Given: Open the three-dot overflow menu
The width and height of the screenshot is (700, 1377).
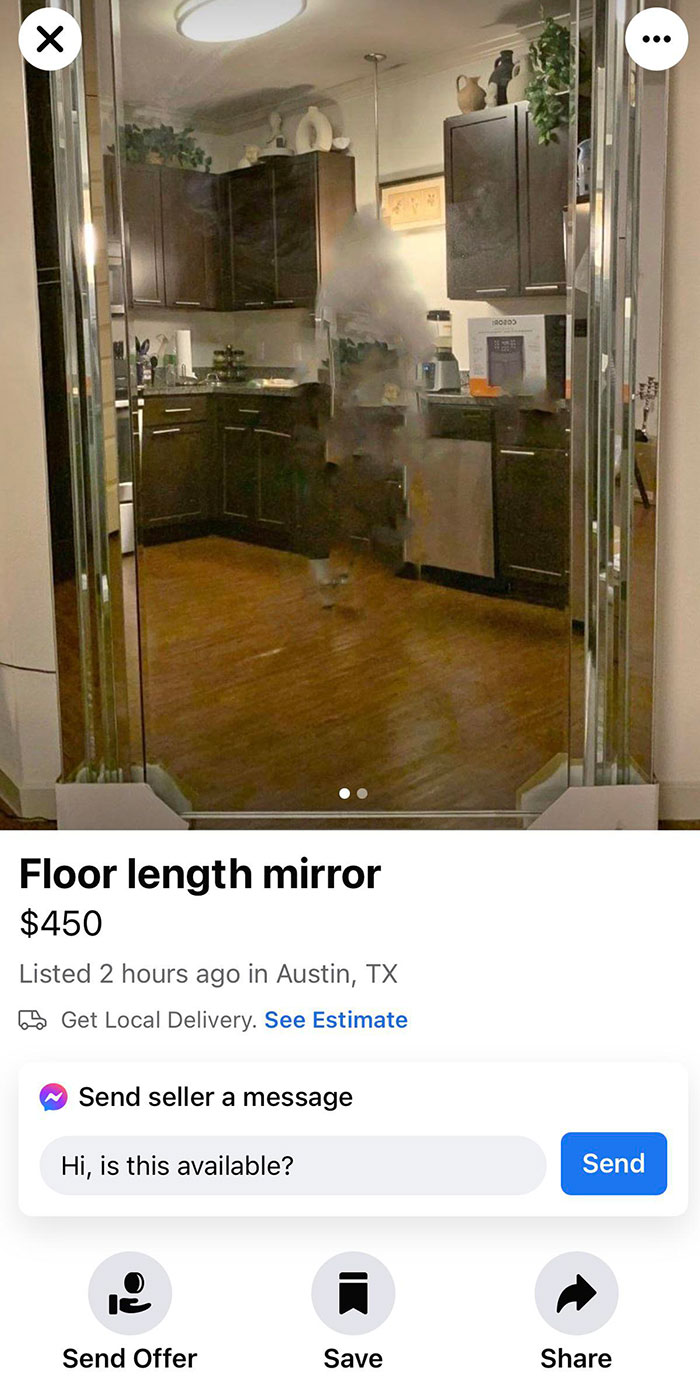Looking at the screenshot, I should 656,39.
